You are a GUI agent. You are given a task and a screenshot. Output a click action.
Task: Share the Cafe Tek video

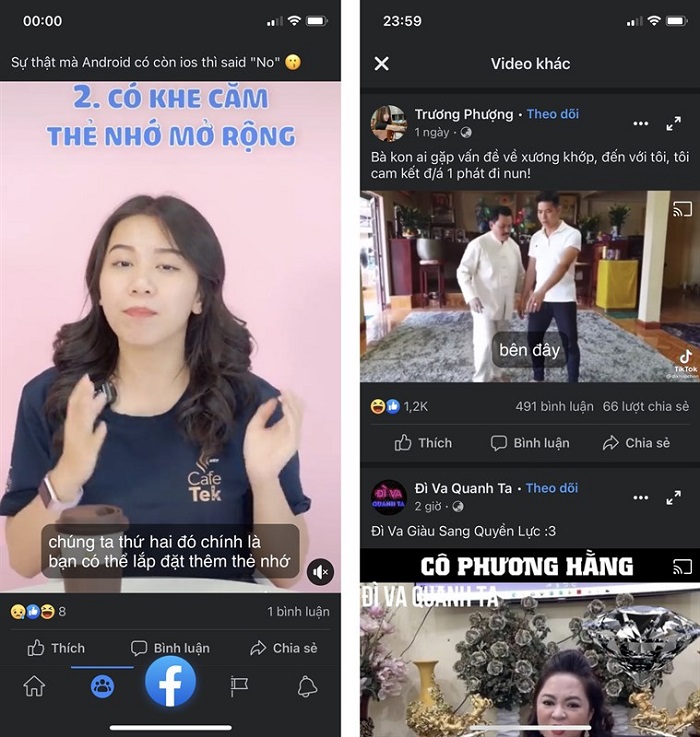pos(284,648)
